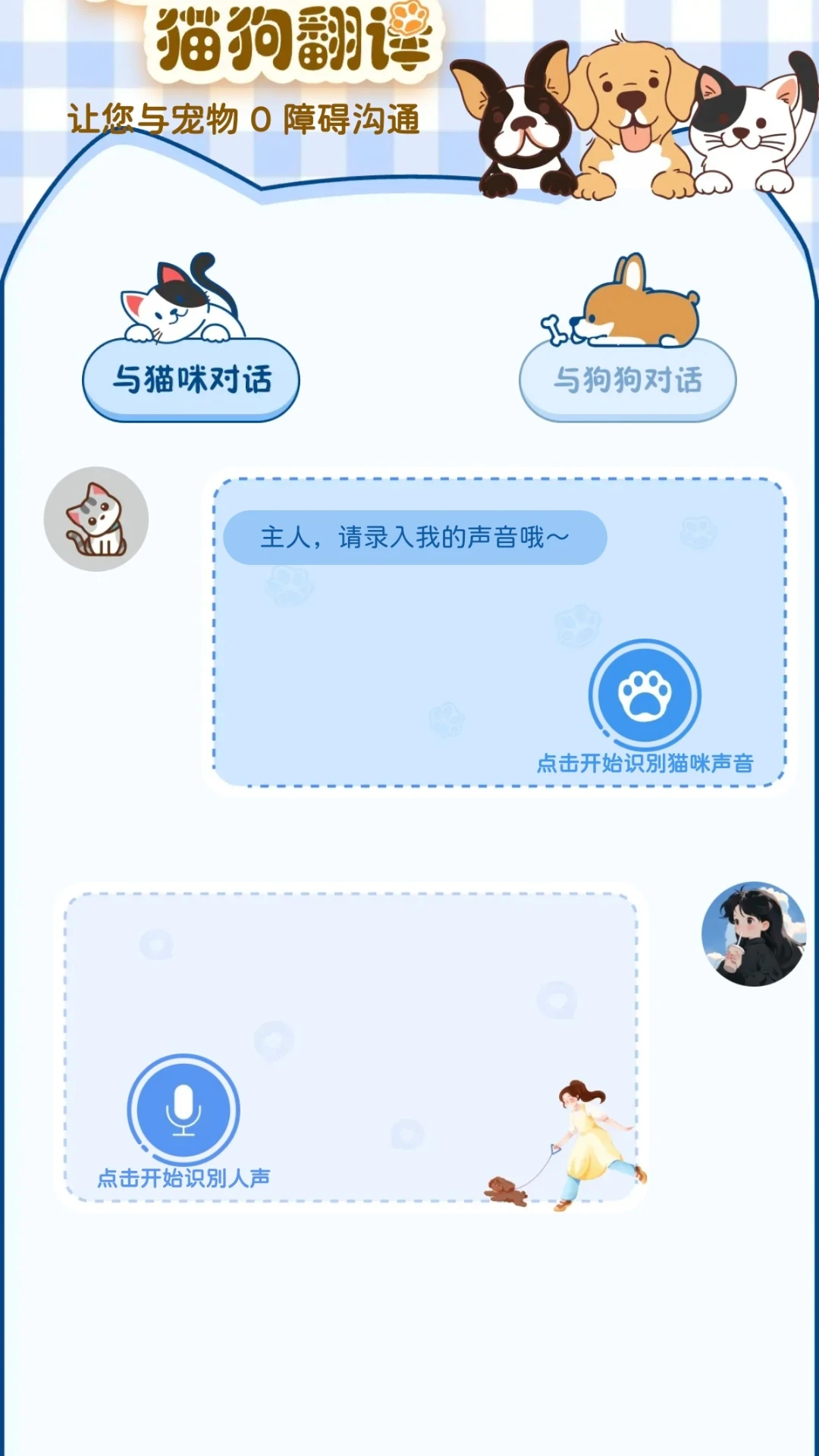Select the 与猫咪对话 tab

[x=191, y=379]
